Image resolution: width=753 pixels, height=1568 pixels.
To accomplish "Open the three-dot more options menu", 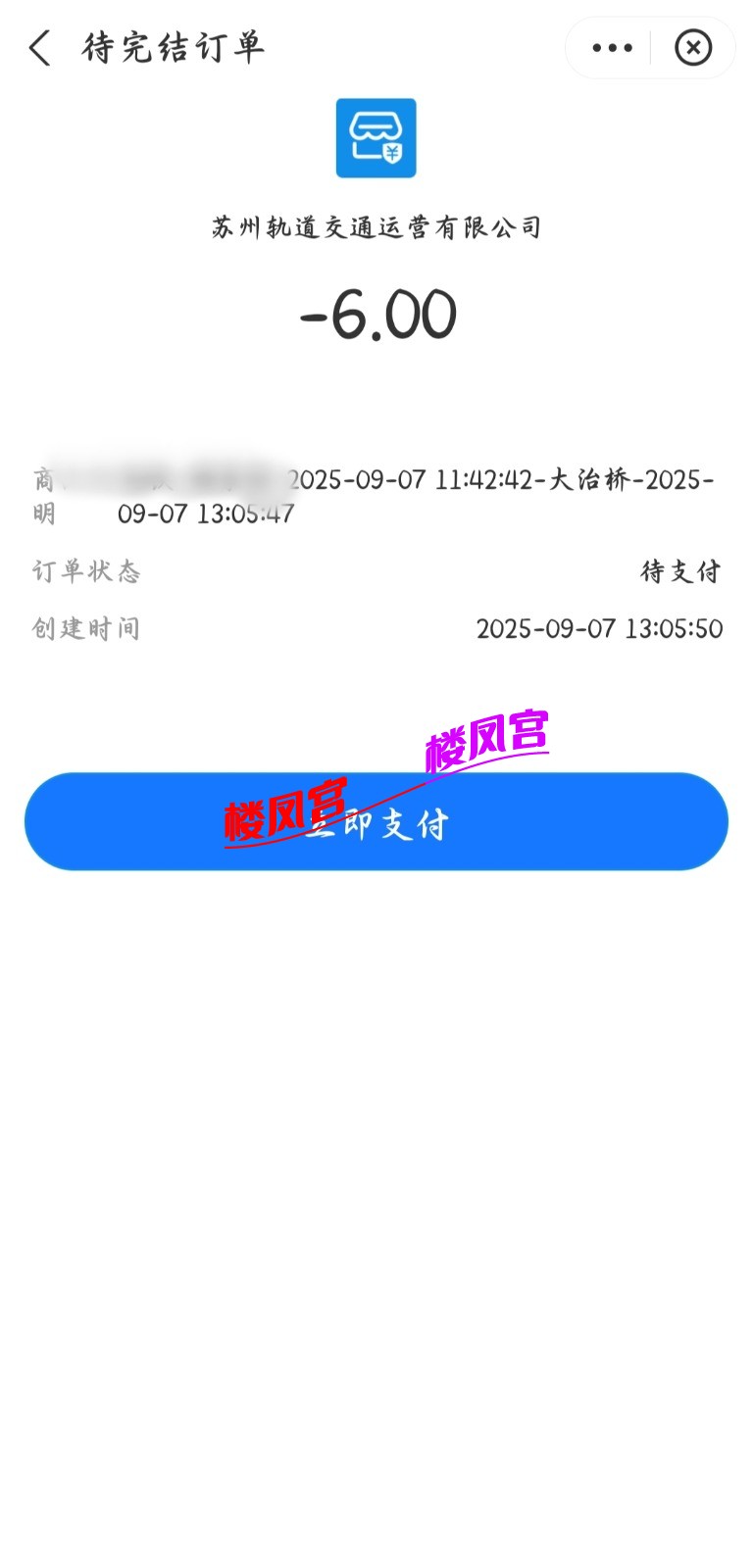I will click(x=612, y=47).
